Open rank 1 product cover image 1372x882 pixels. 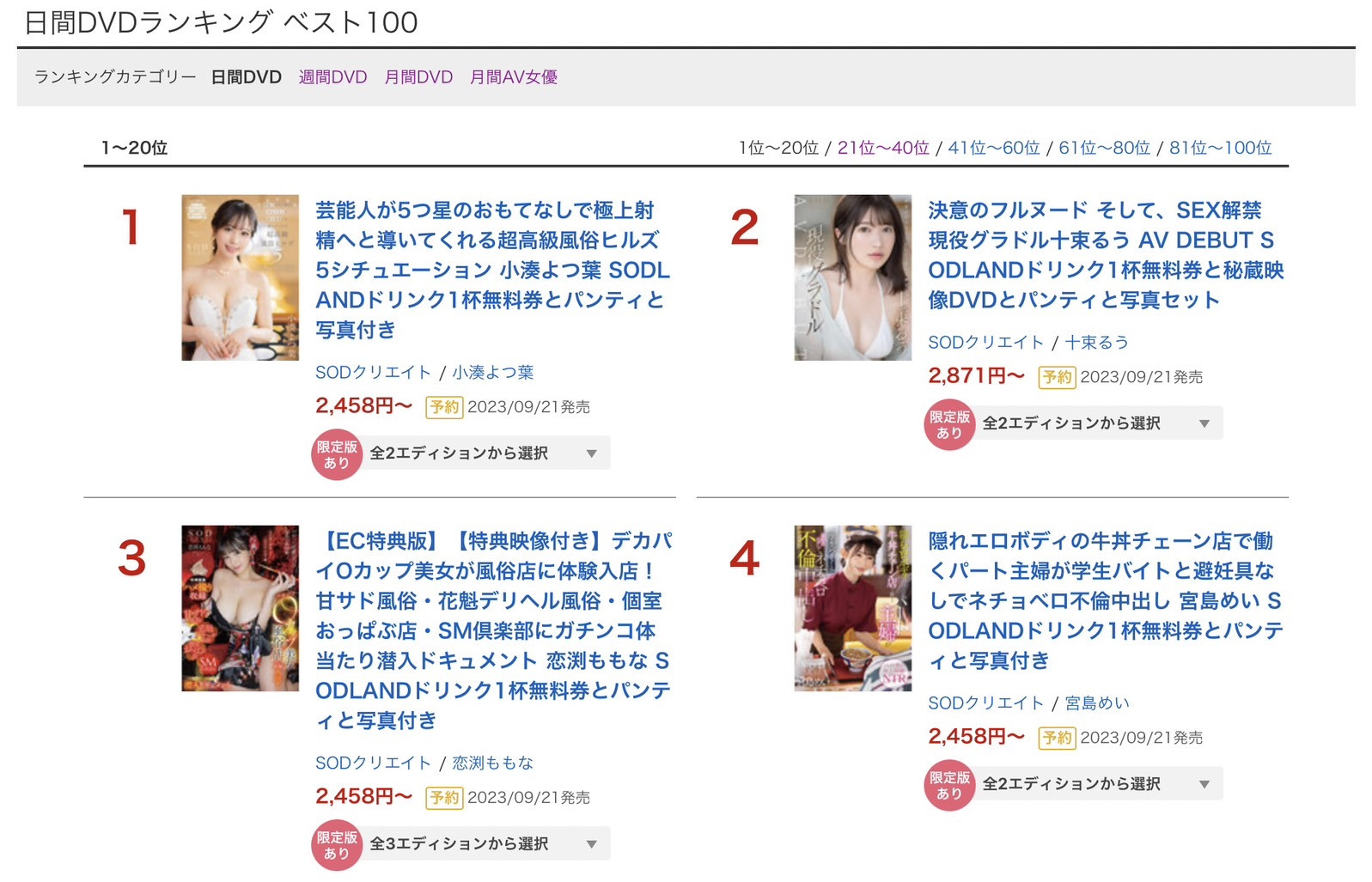pos(240,277)
